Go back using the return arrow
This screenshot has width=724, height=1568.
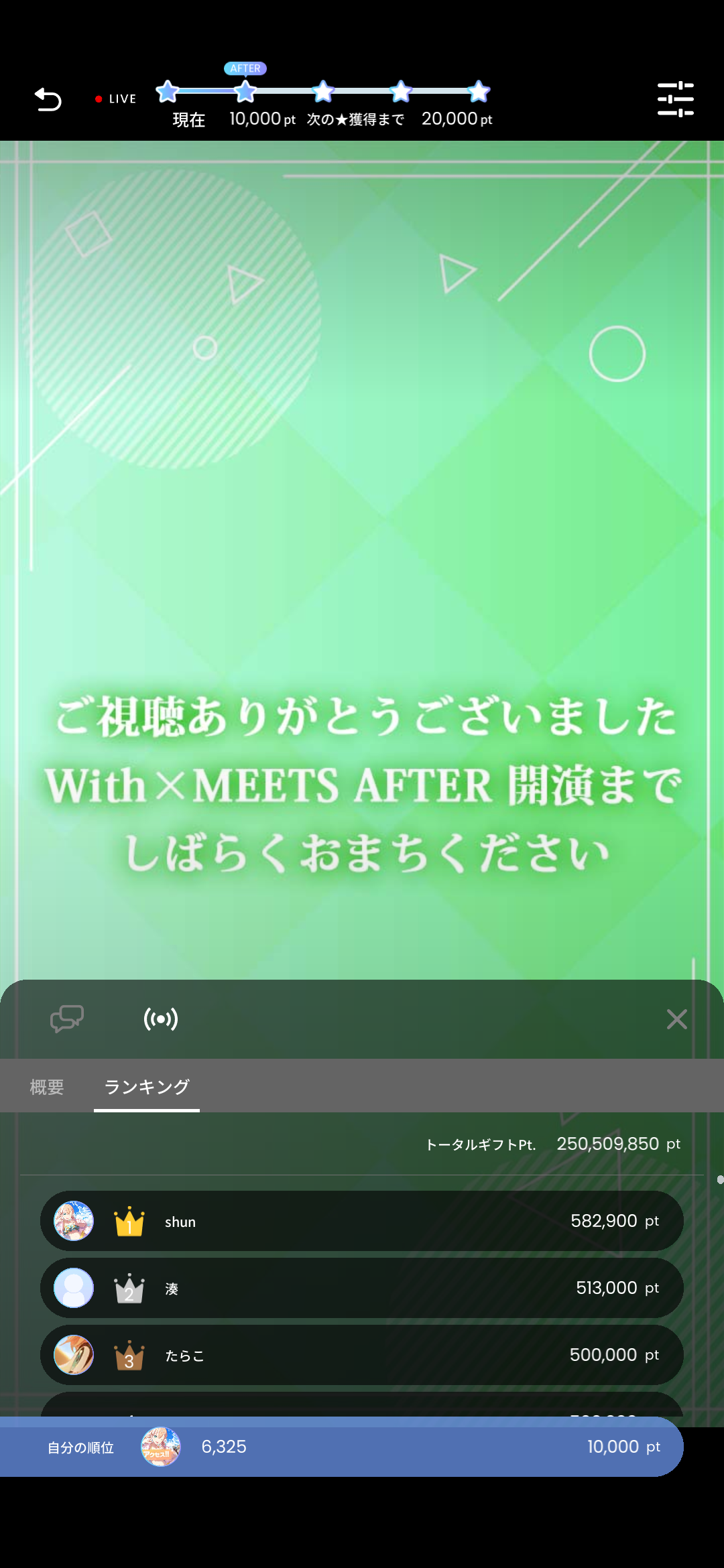[48, 100]
